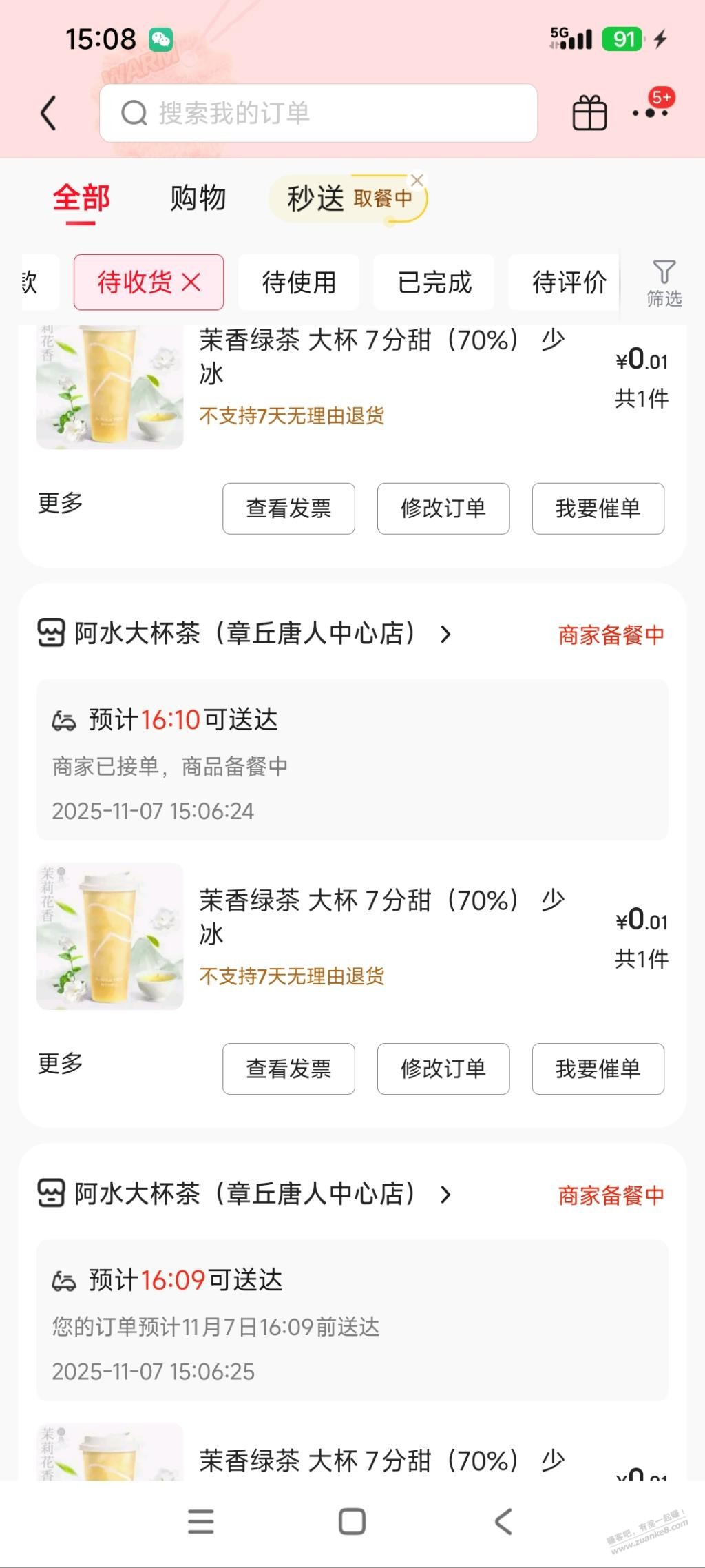705x1568 pixels.
Task: Clear the 待收货 filter chip
Action: [191, 282]
